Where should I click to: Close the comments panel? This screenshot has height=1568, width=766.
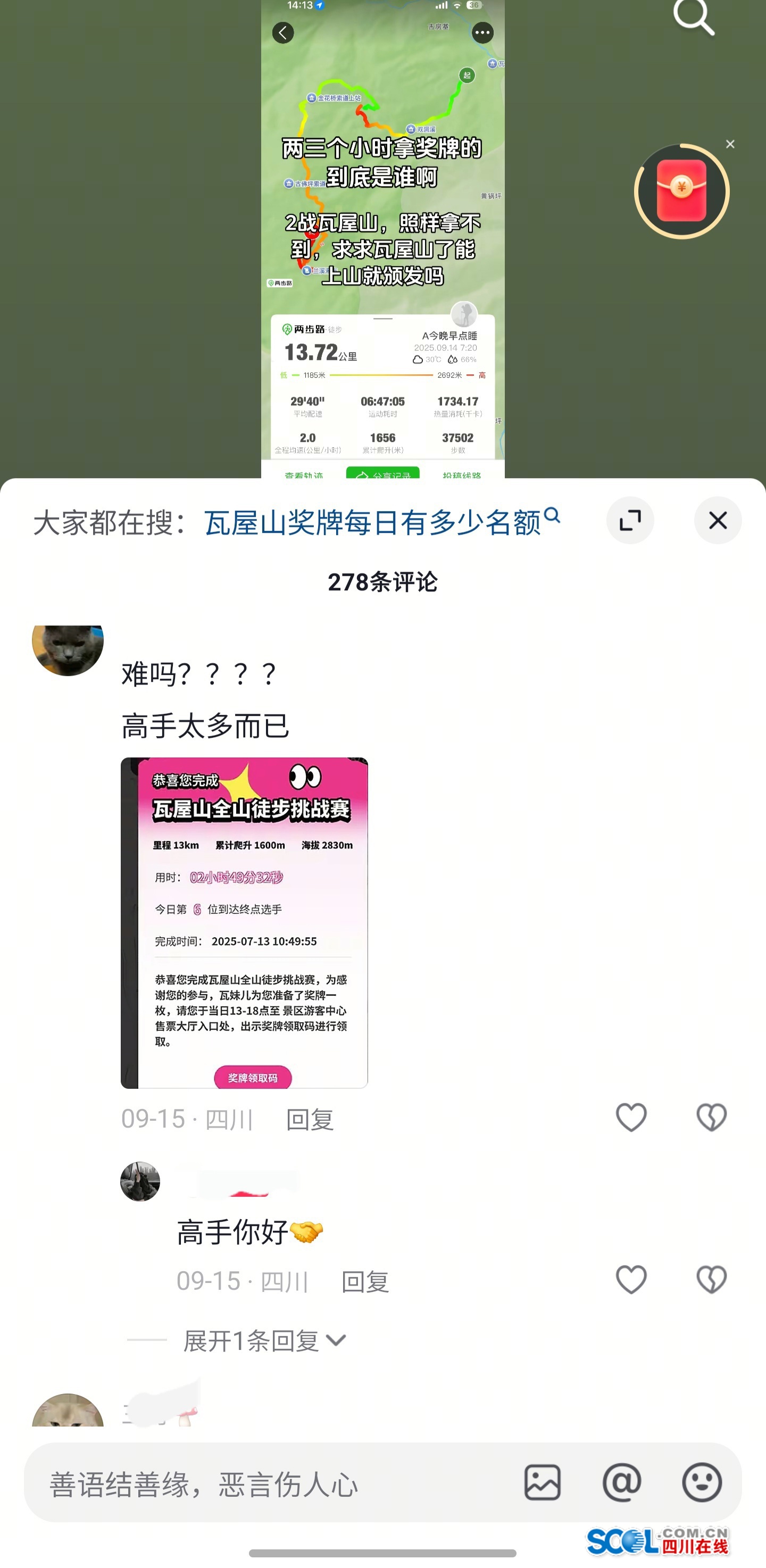717,520
